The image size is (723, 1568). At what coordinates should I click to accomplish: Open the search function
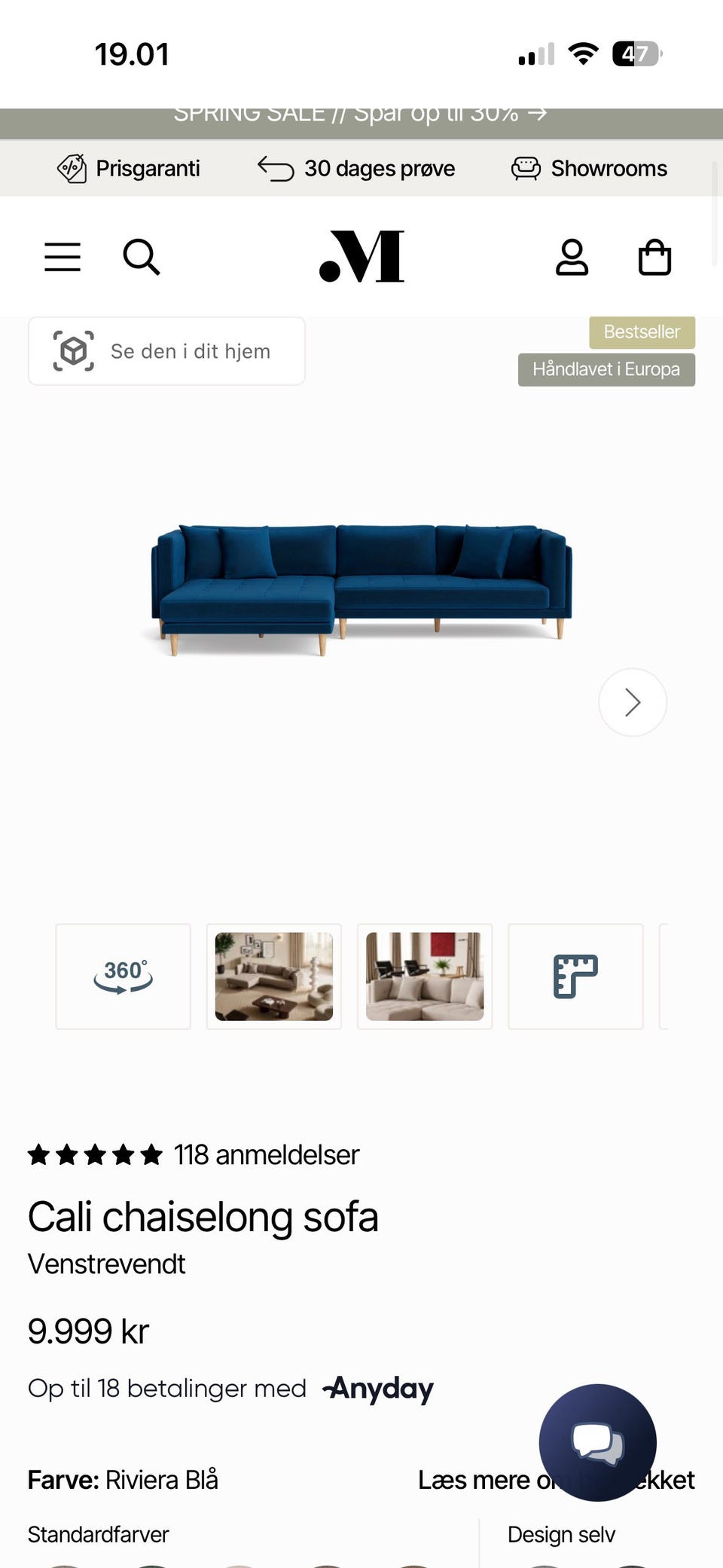(x=142, y=257)
